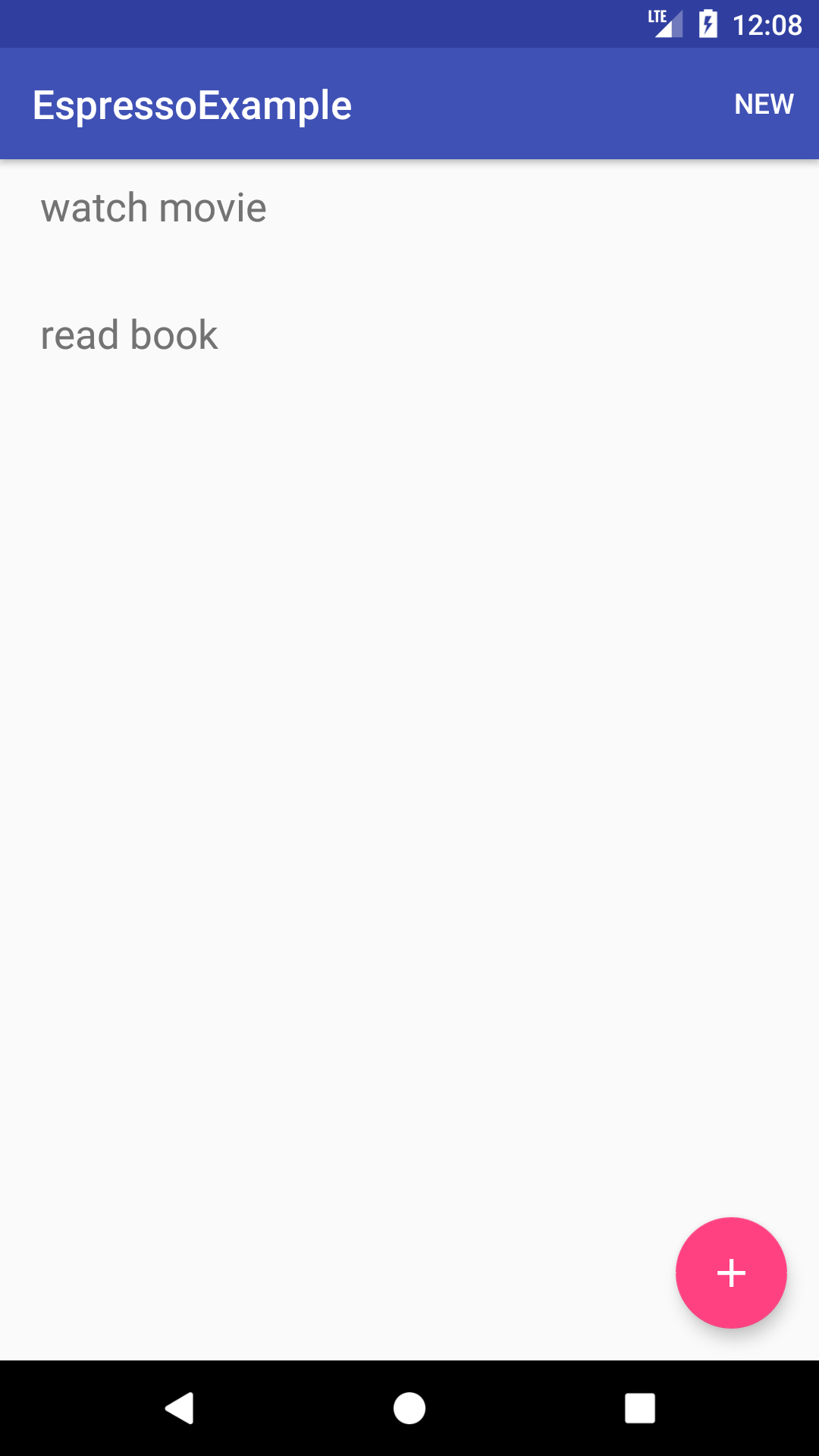Add an item with the pink plus button

[x=731, y=1272]
